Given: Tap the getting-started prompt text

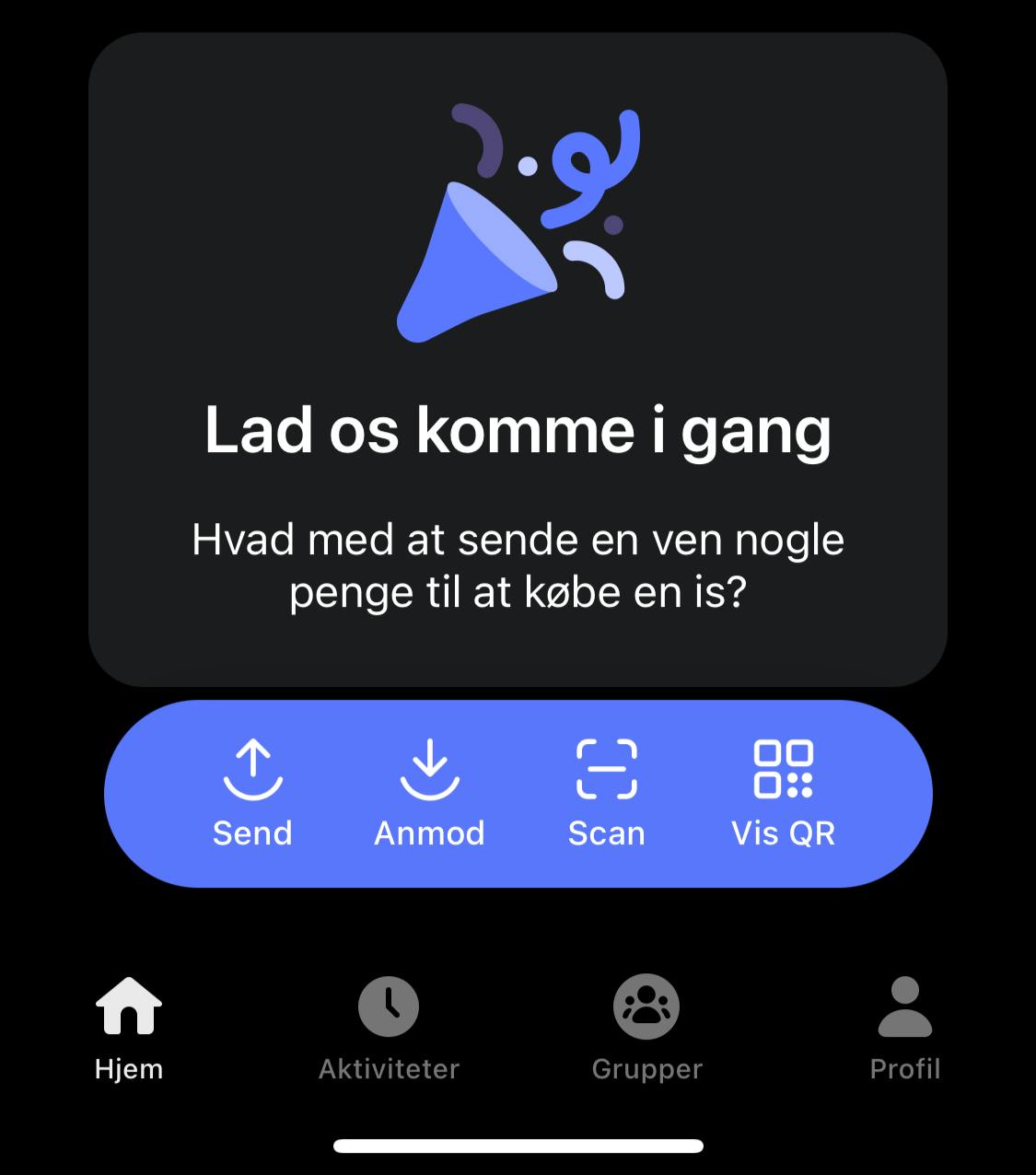Looking at the screenshot, I should point(518,564).
